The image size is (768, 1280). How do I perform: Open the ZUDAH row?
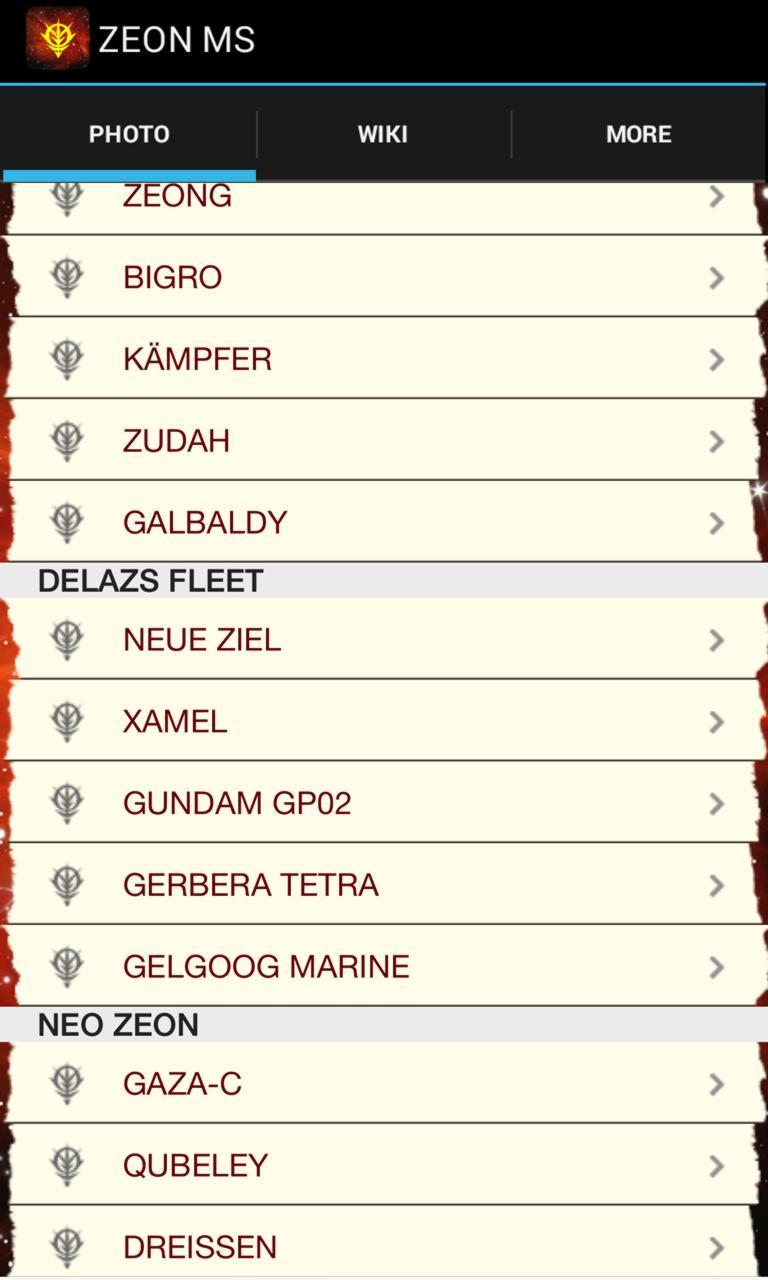tap(384, 441)
